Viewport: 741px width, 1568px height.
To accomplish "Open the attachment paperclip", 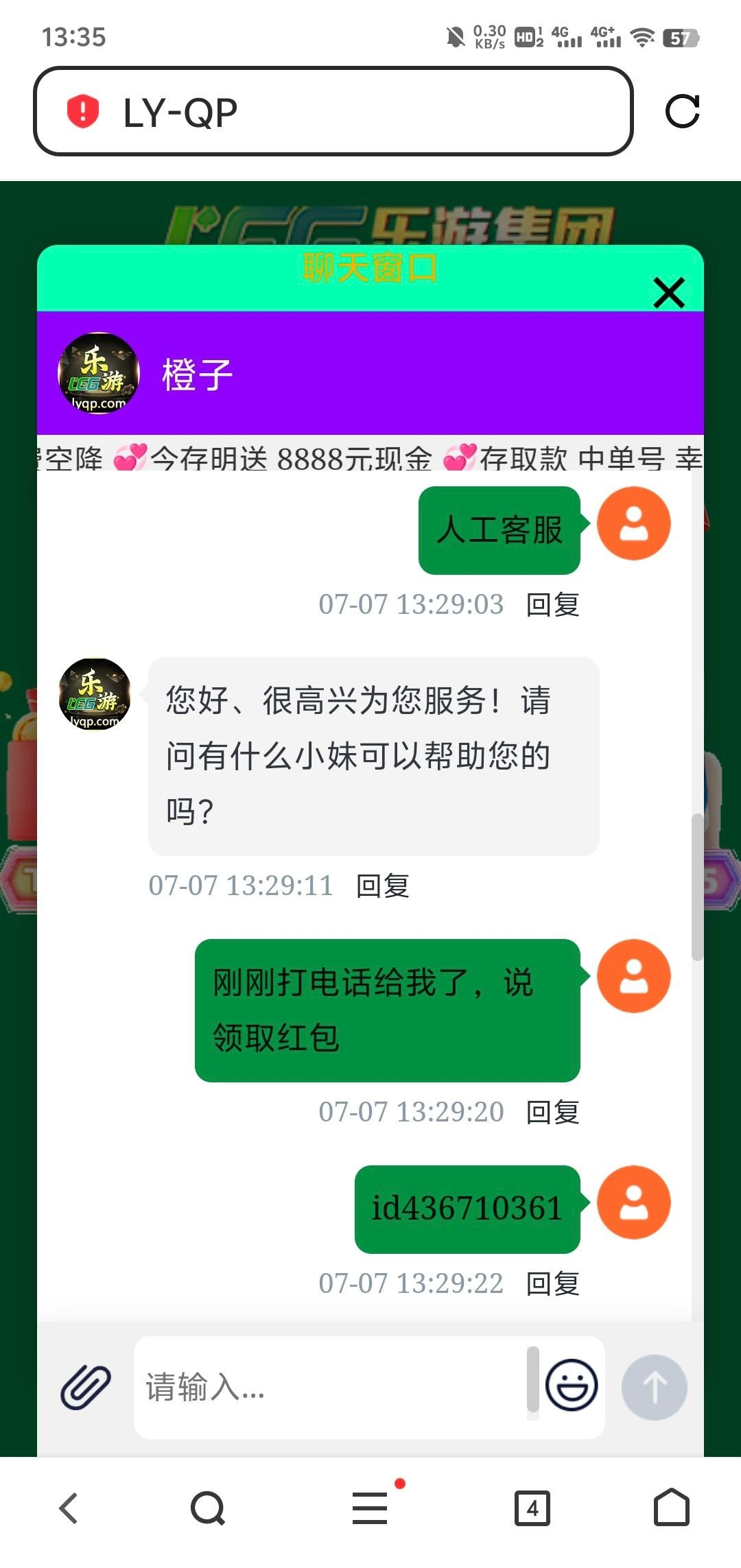I will pos(86,1386).
